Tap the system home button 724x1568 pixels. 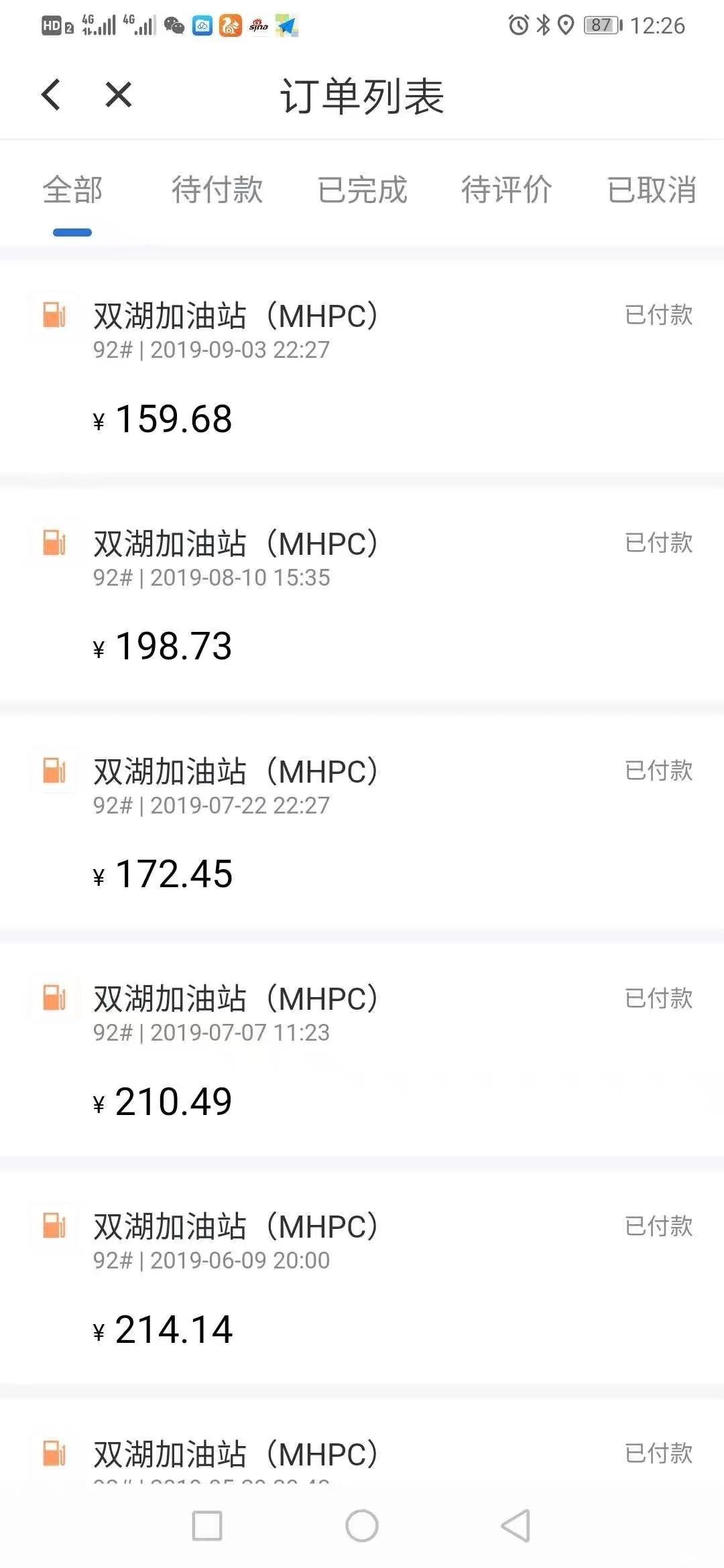362,1526
